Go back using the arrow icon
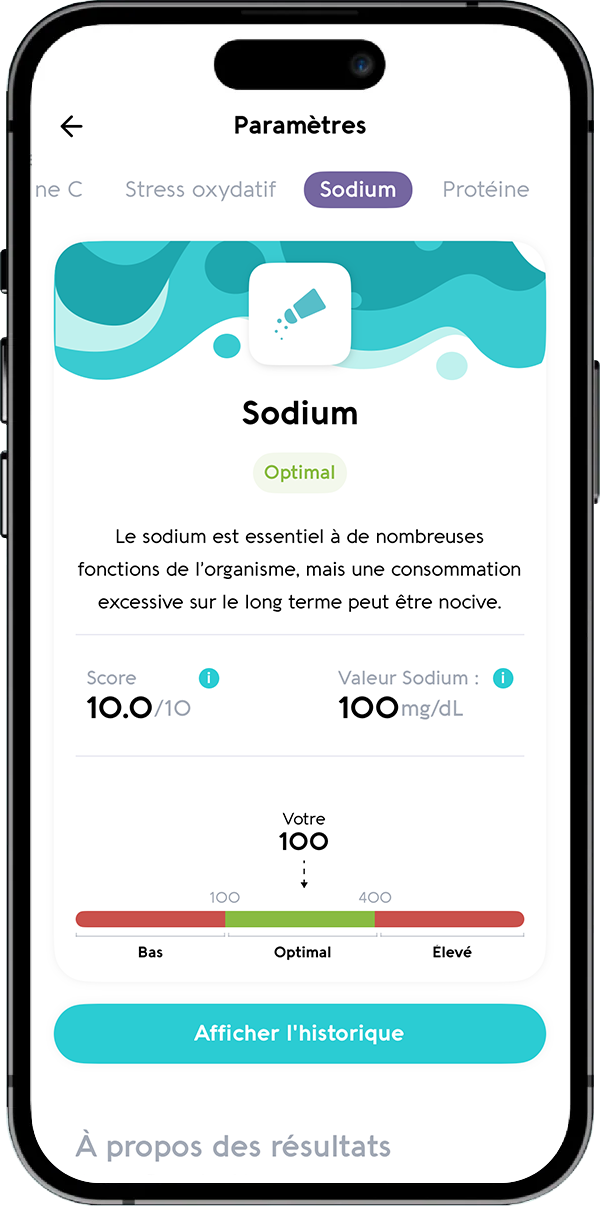The width and height of the screenshot is (600, 1206). tap(71, 126)
